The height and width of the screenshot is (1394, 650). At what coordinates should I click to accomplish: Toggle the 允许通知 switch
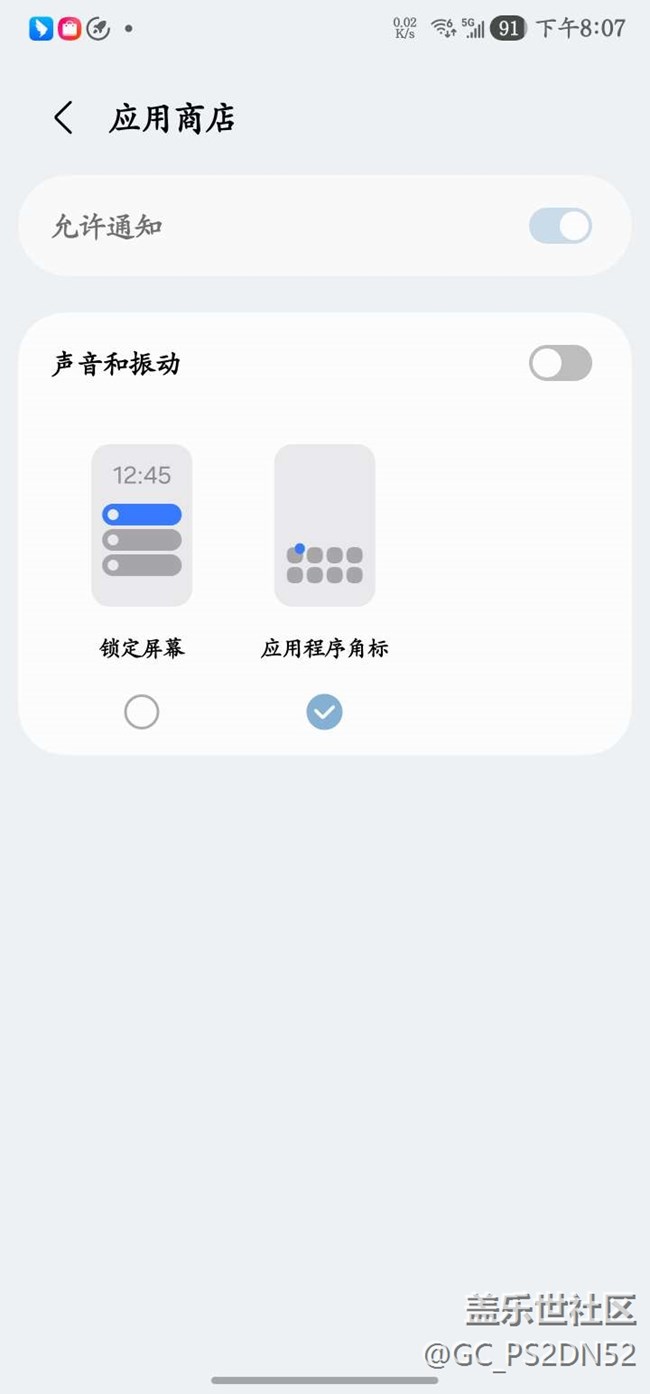560,226
